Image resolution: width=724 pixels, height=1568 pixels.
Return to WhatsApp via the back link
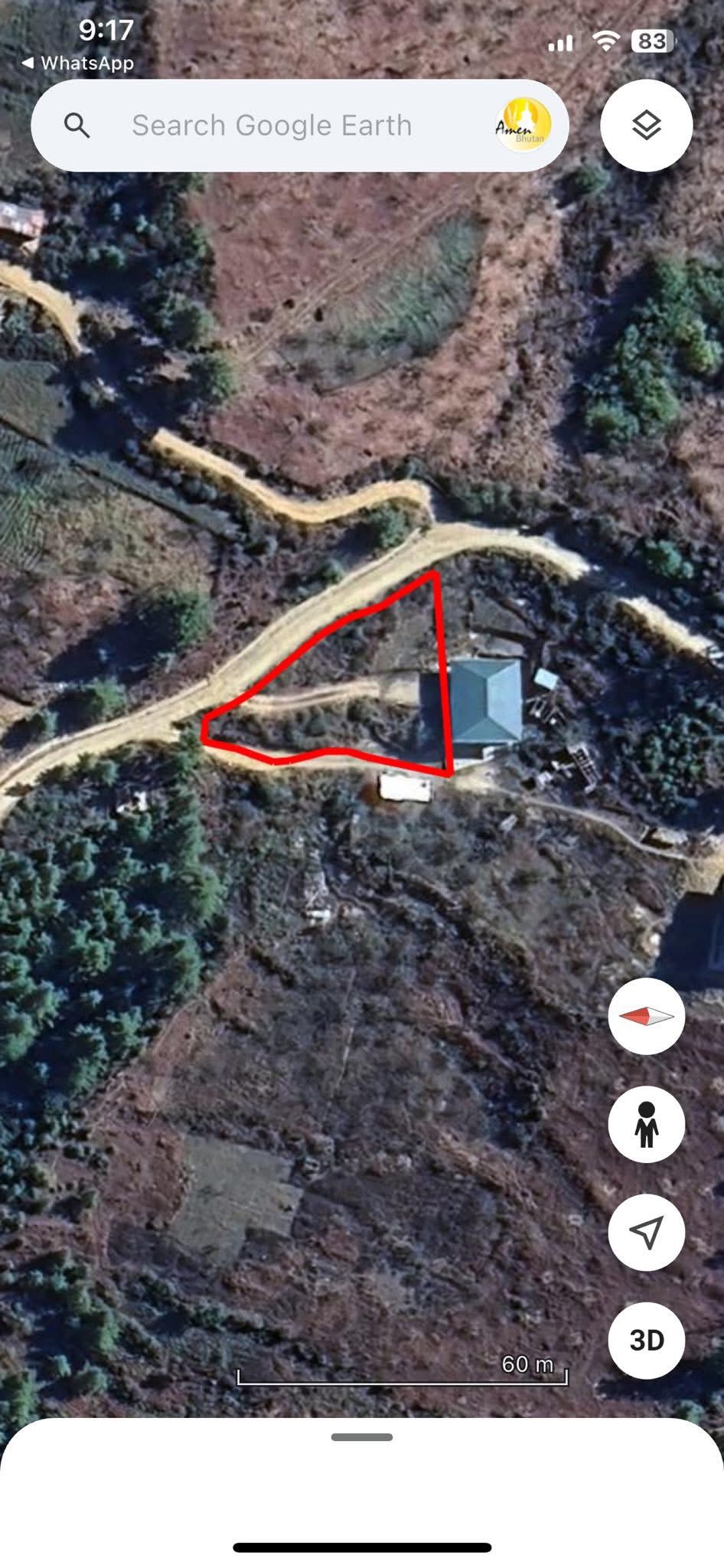(x=77, y=64)
